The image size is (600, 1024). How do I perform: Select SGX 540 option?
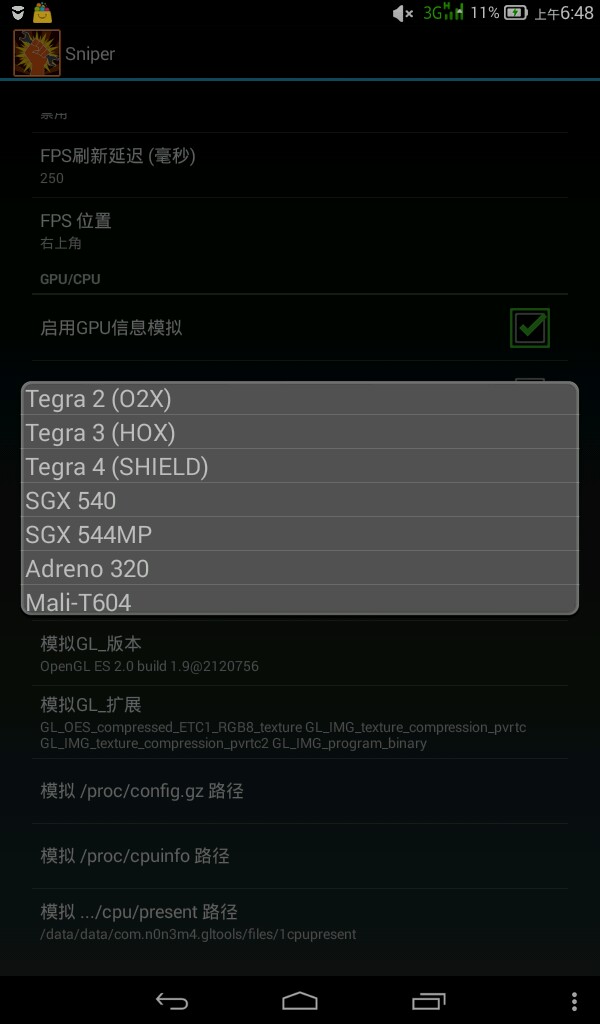click(299, 501)
